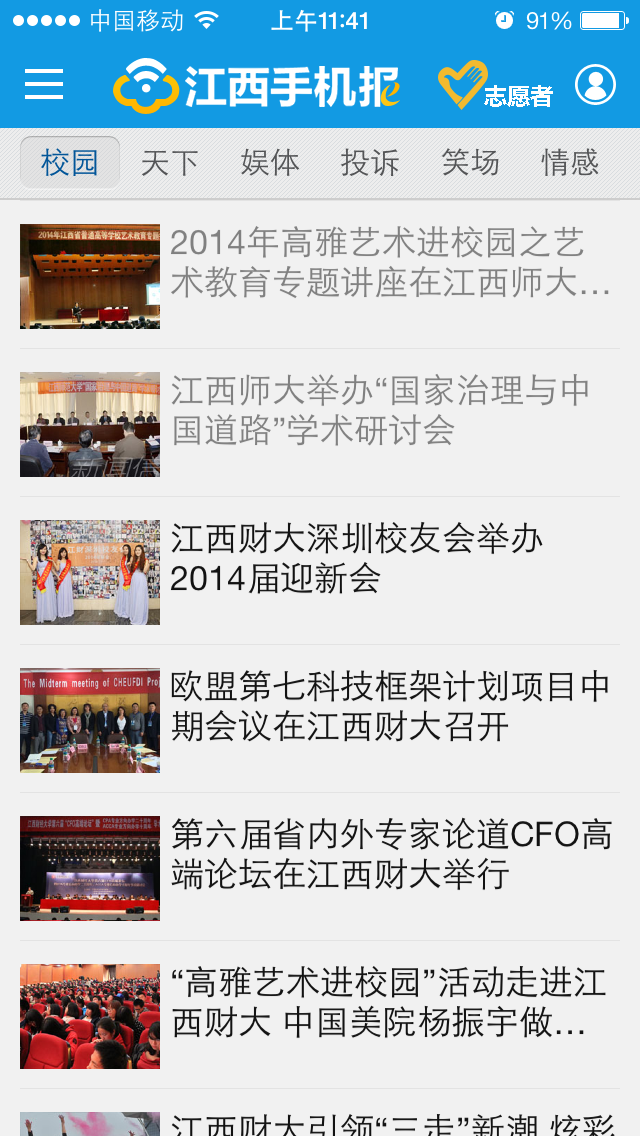Image resolution: width=640 pixels, height=1136 pixels.
Task: Open 第六届省内外专家论道CFO高端论坛 article
Action: (320, 867)
